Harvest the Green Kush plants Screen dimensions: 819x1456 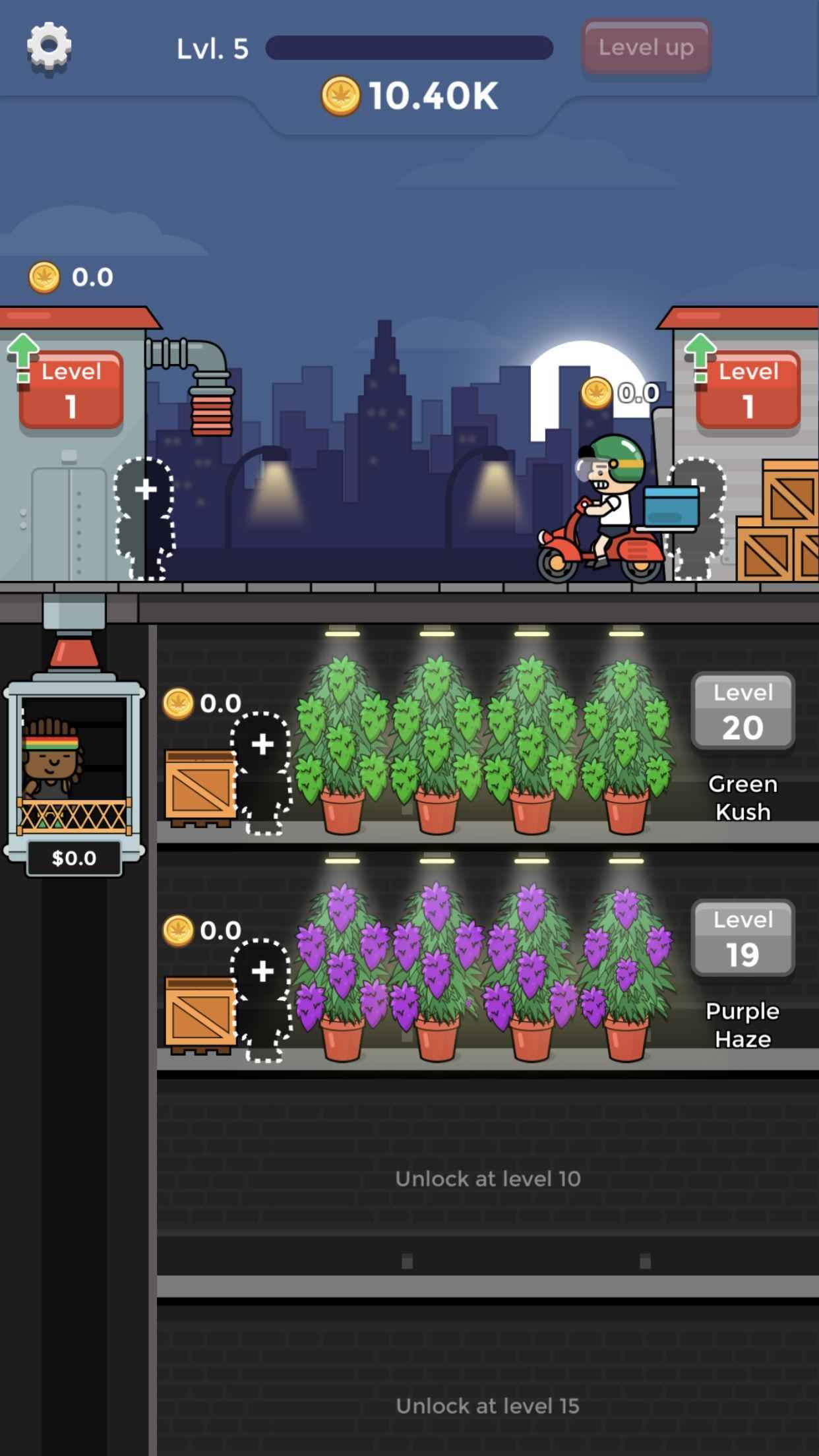485,745
